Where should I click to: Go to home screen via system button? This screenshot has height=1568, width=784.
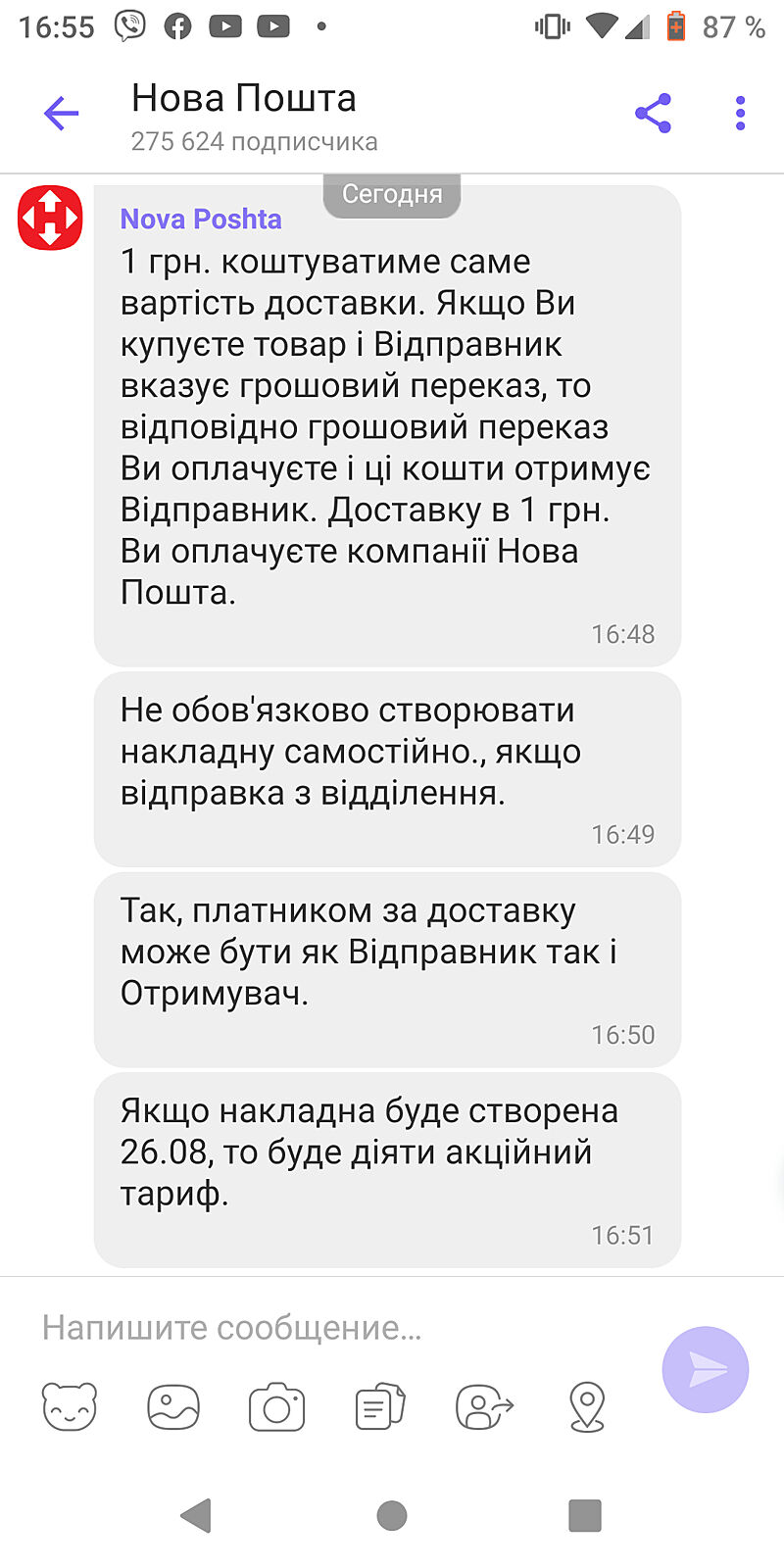(392, 1515)
